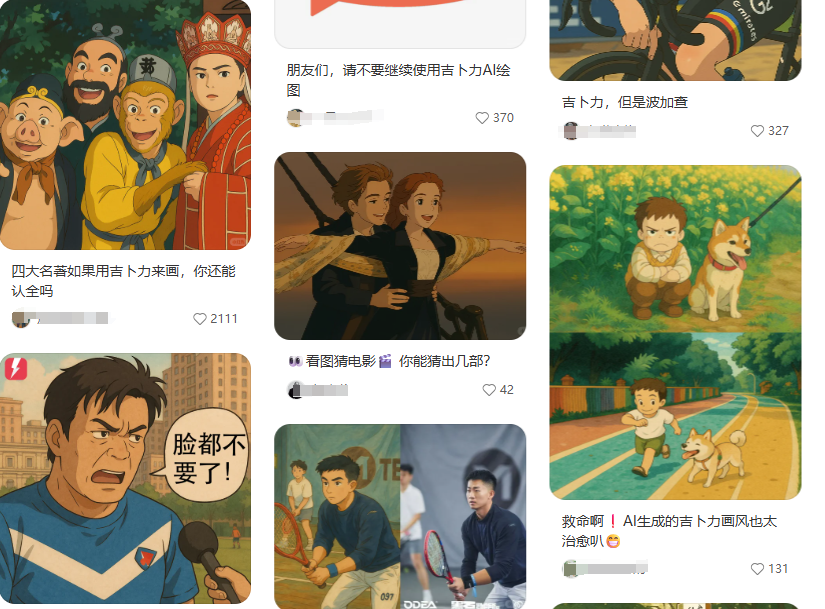This screenshot has width=825, height=609.
Task: Like the 救命啊 post with 131 likes
Action: point(757,569)
